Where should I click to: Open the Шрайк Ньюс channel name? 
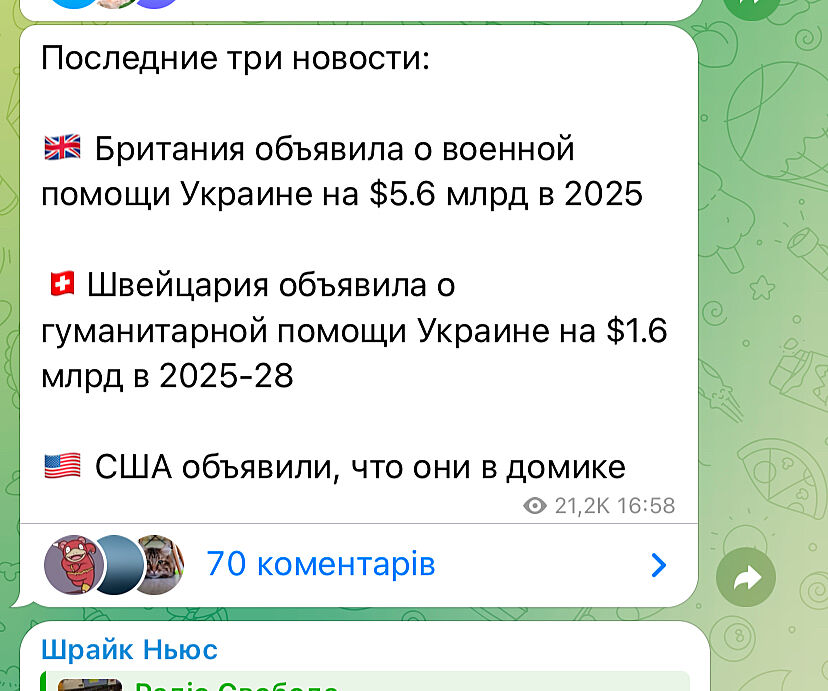tap(129, 649)
